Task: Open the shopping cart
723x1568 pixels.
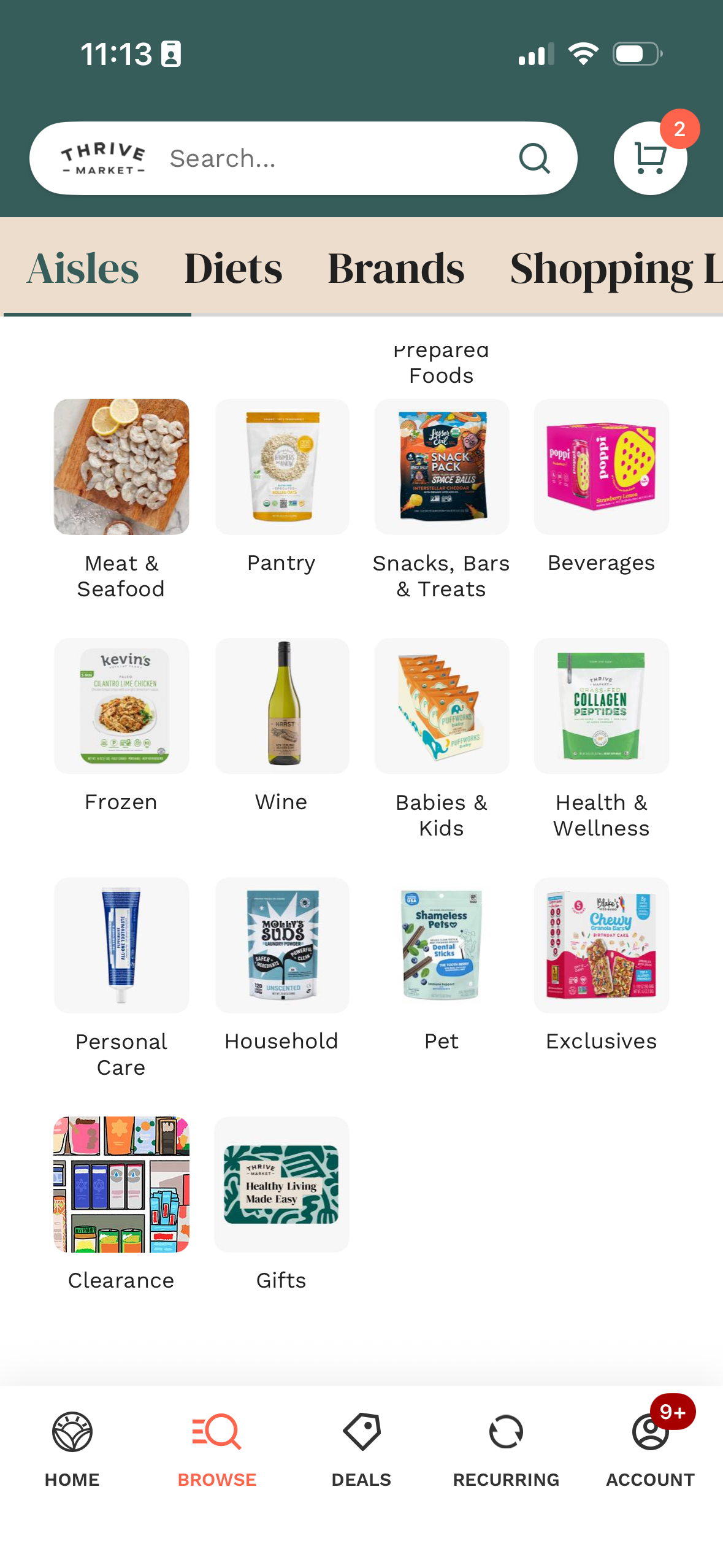Action: click(x=650, y=158)
